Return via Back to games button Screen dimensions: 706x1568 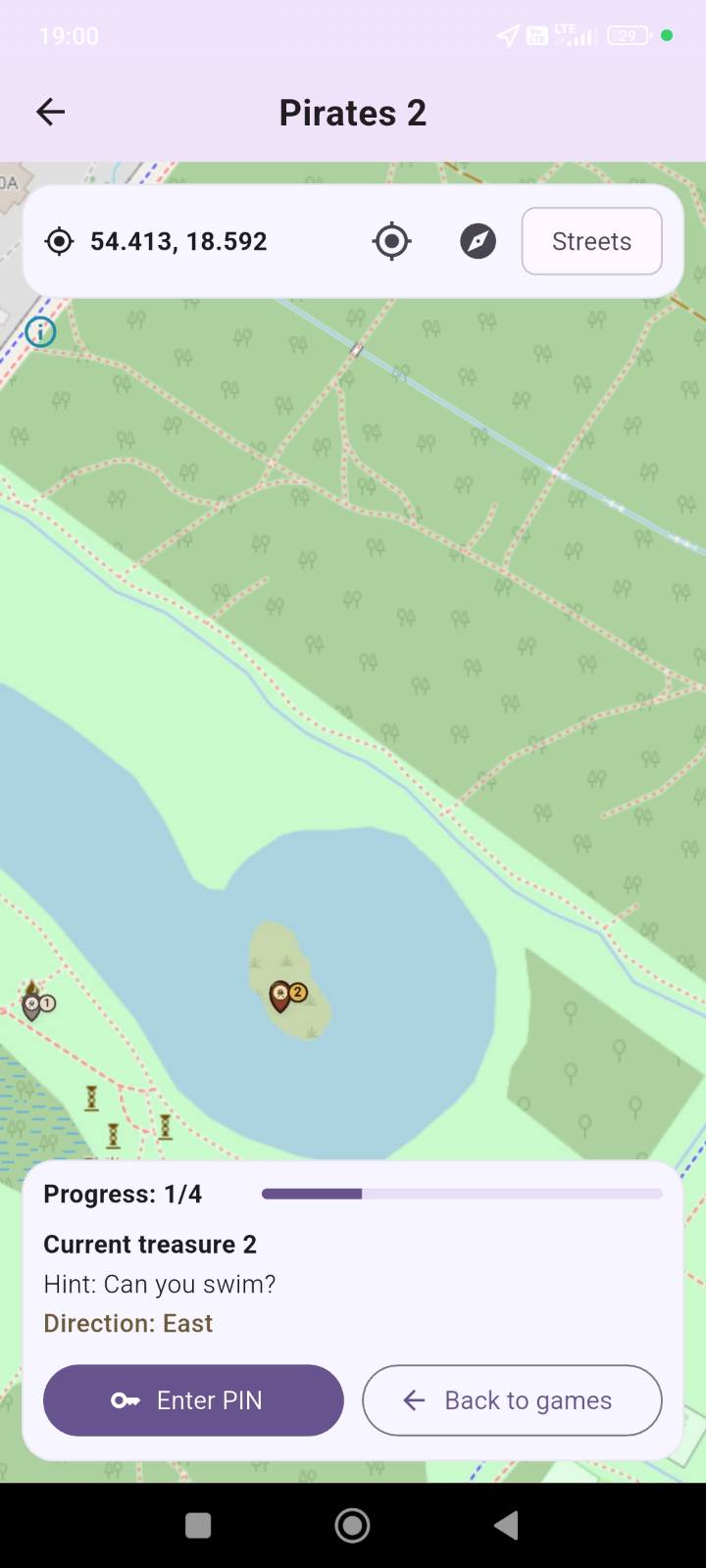[512, 1400]
